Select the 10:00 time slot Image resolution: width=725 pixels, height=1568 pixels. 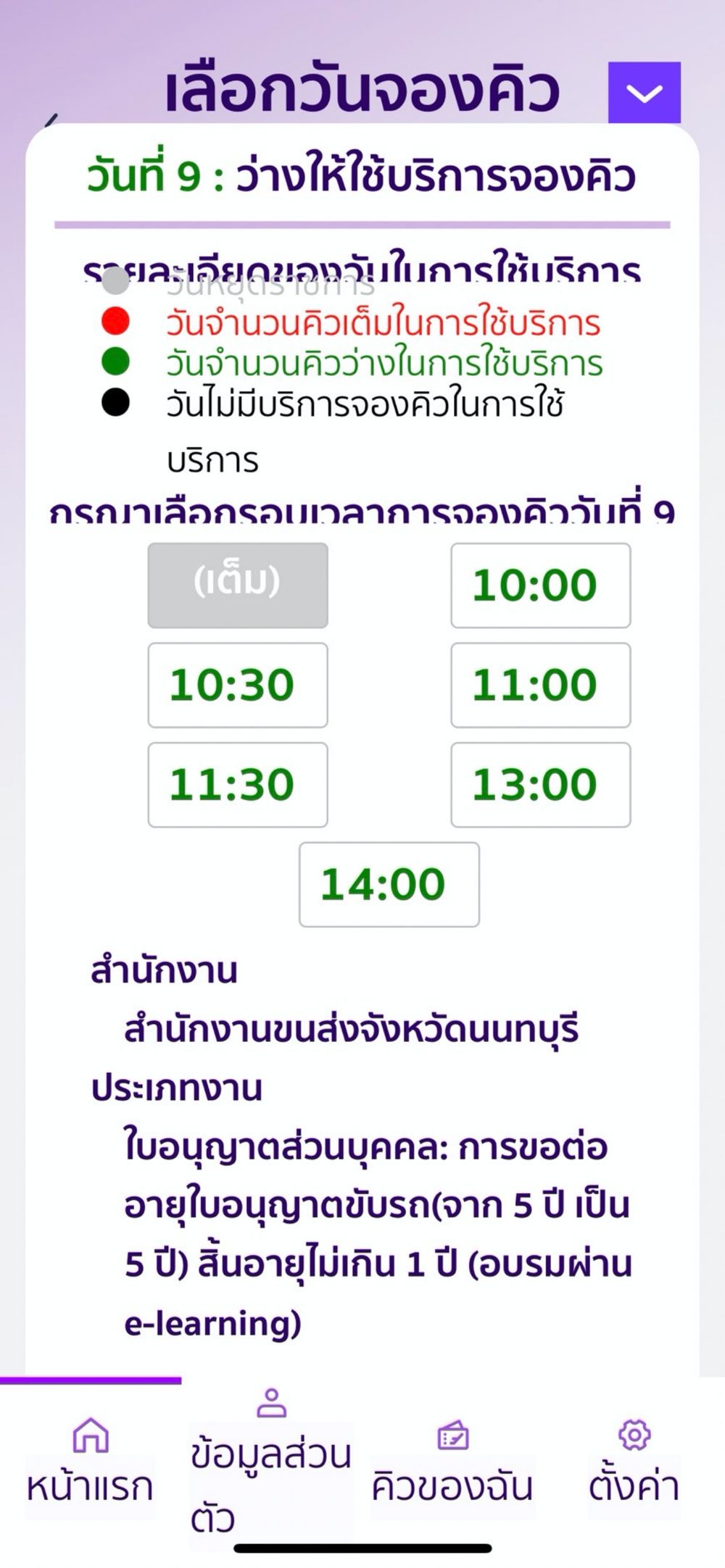(540, 585)
